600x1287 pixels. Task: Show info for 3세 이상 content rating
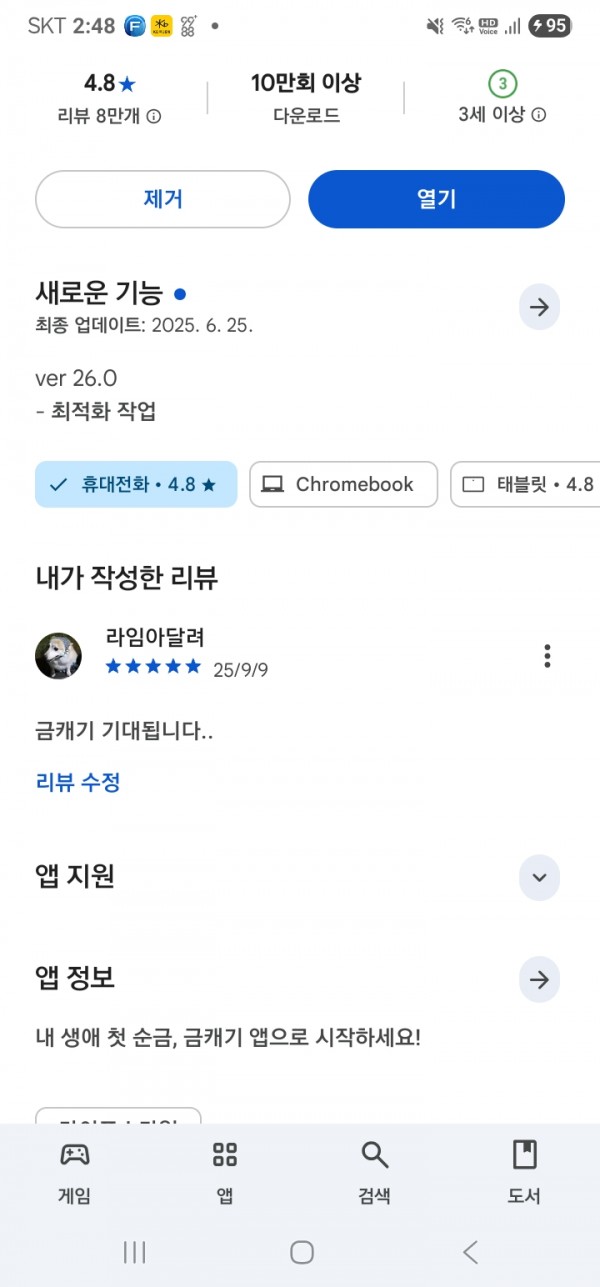(x=538, y=115)
